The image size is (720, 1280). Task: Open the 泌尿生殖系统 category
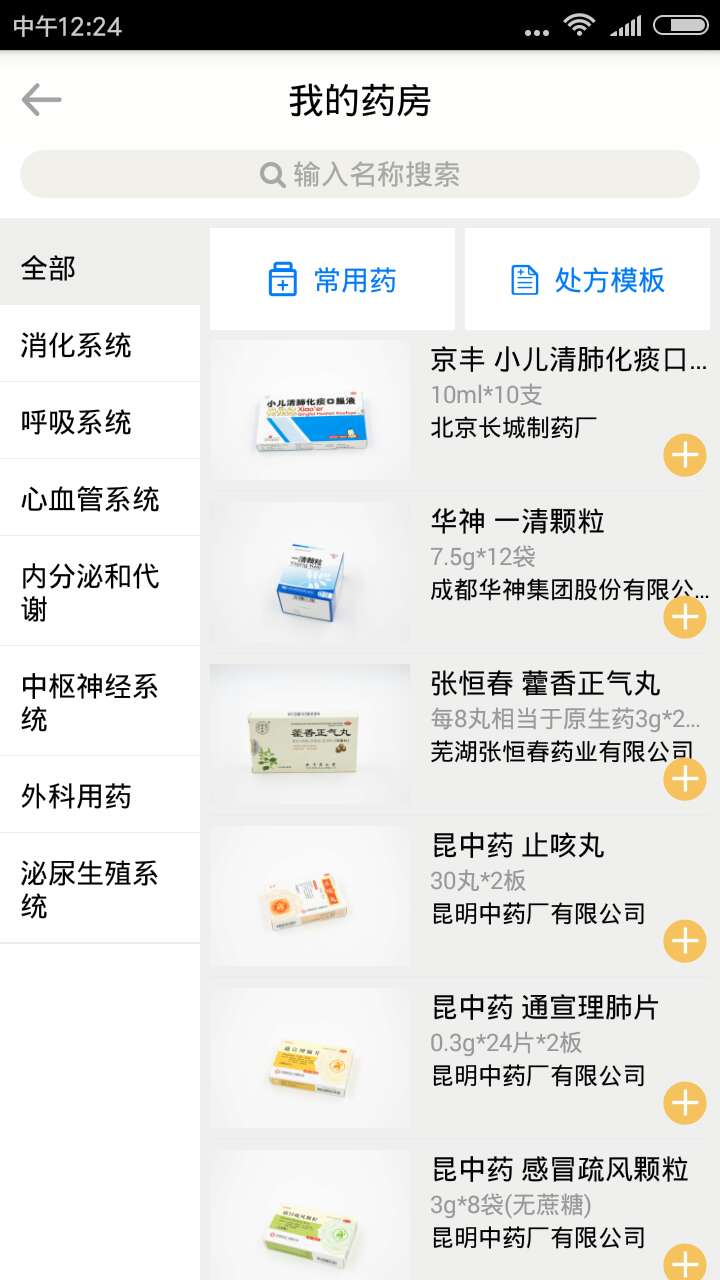(x=100, y=889)
